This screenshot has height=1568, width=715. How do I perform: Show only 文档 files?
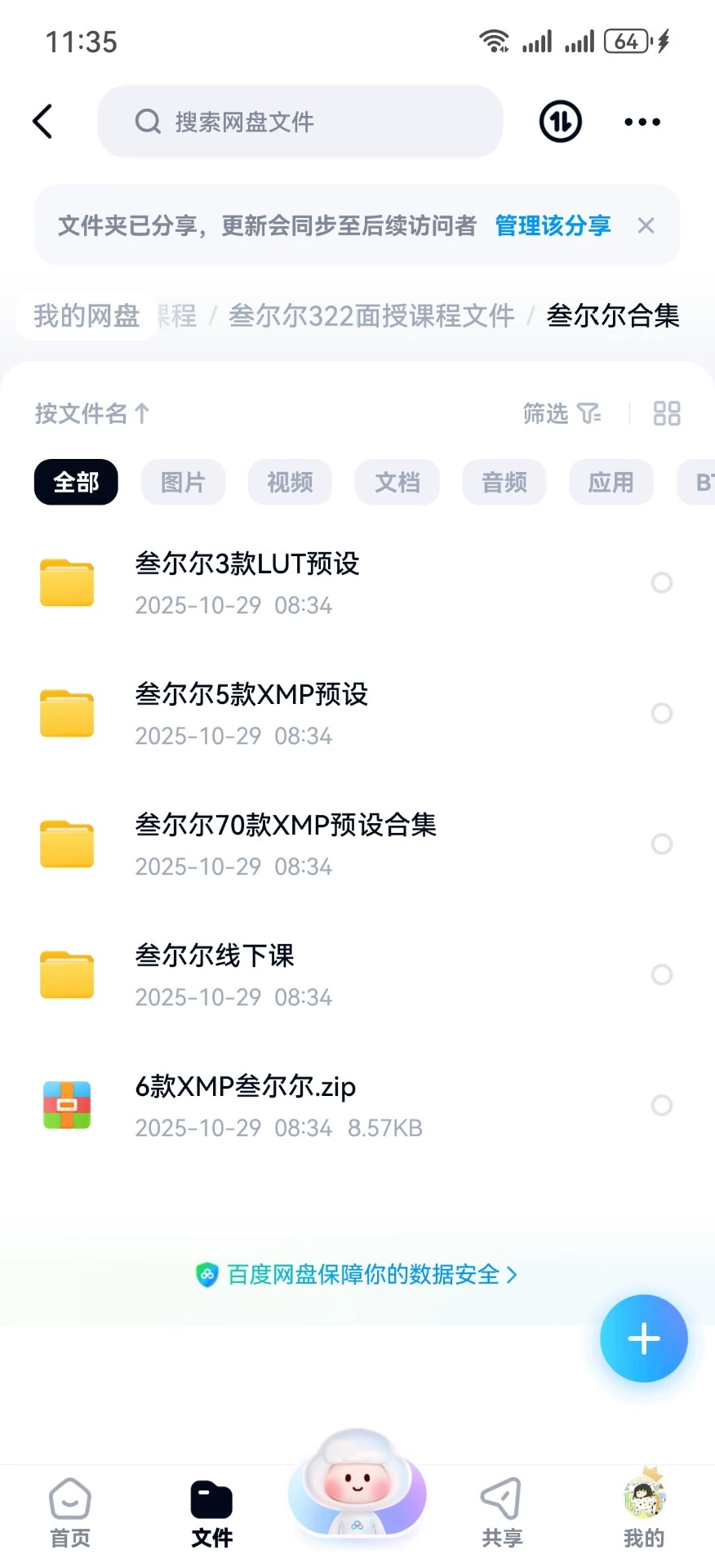coord(397,482)
